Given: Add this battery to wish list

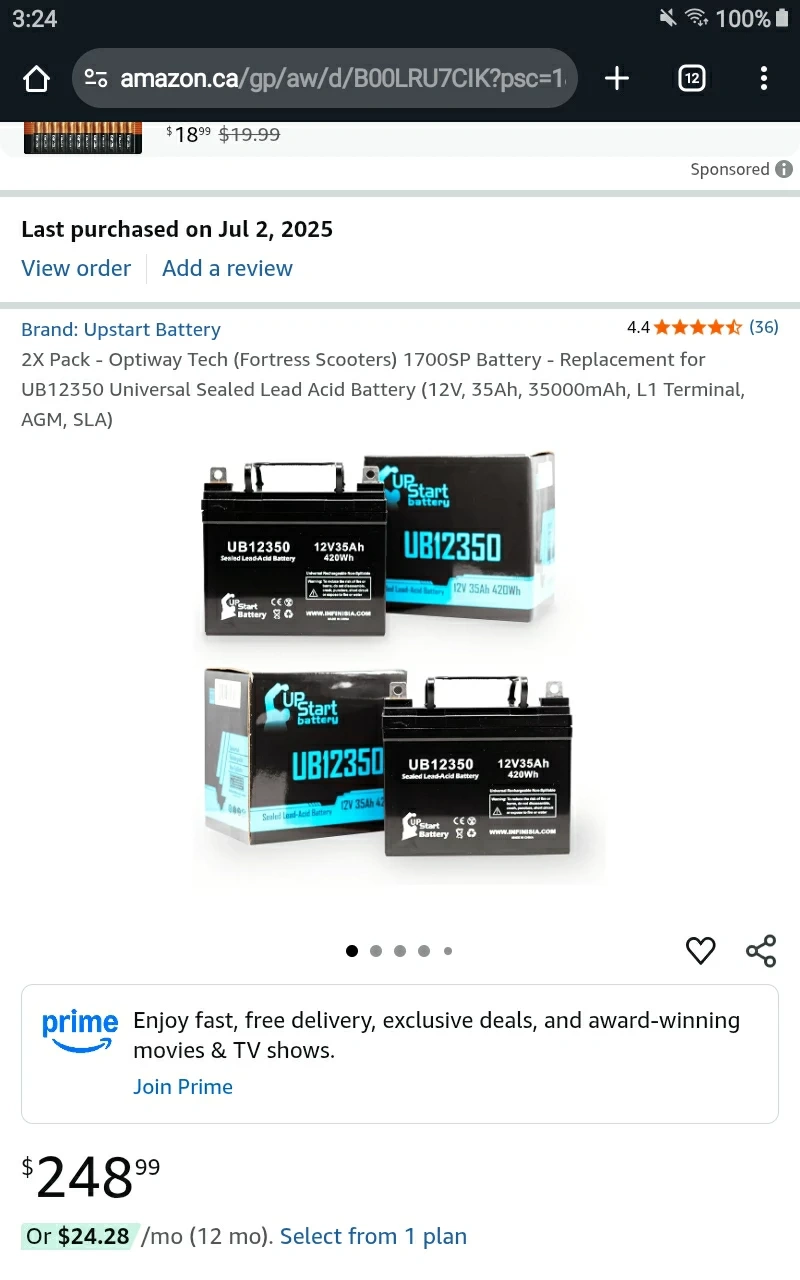Looking at the screenshot, I should coord(701,951).
